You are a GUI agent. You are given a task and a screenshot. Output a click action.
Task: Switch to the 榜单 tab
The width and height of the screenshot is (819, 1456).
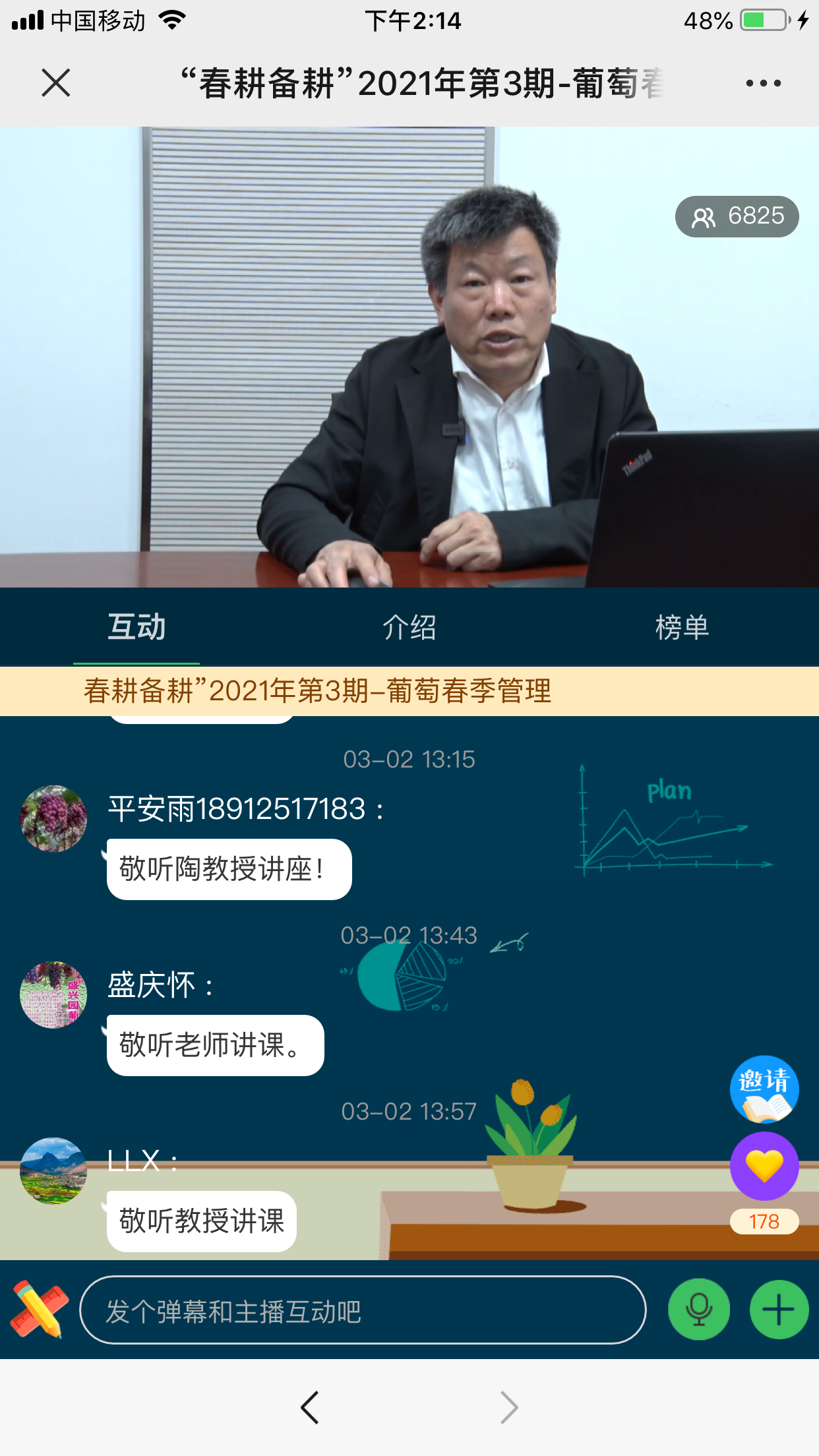682,626
